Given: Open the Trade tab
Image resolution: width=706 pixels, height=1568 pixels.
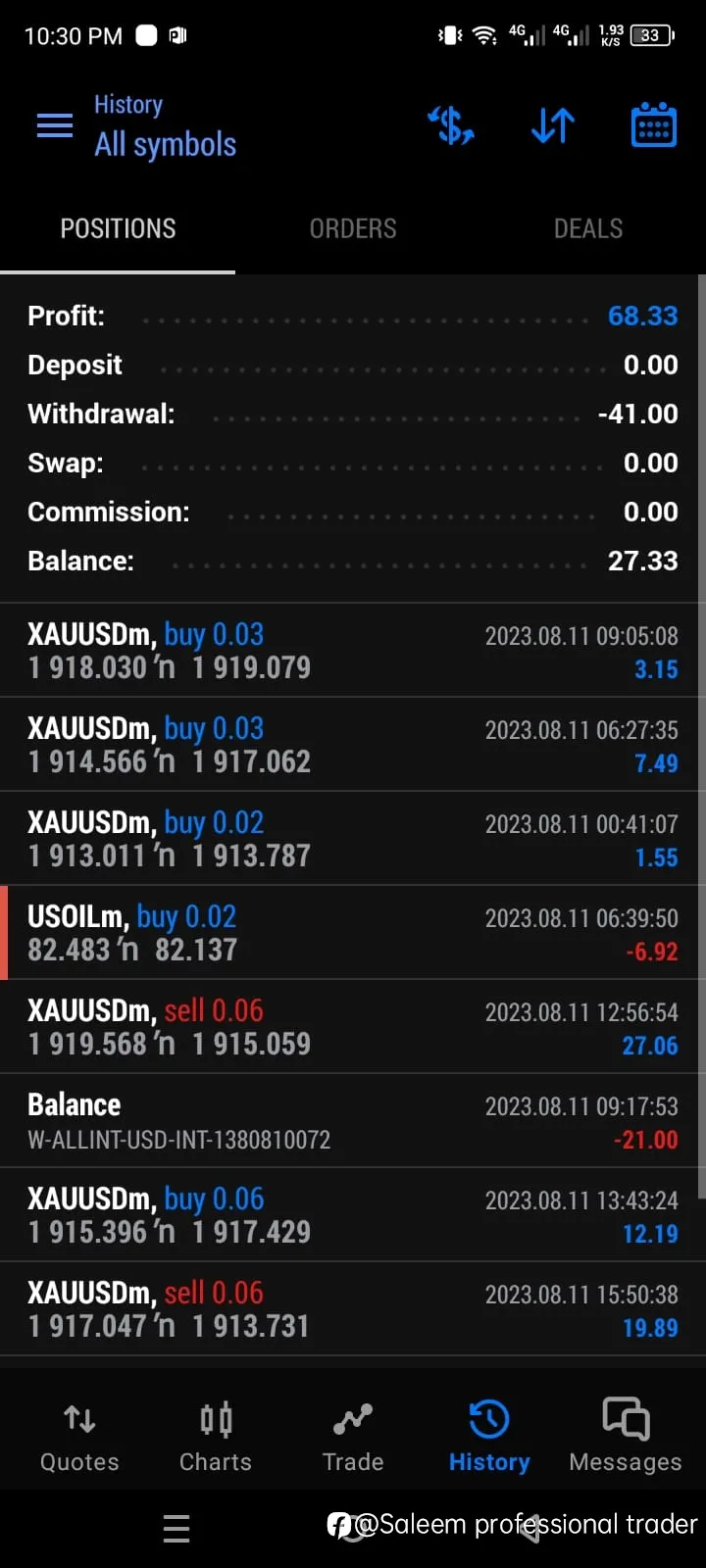Looking at the screenshot, I should tap(353, 1437).
